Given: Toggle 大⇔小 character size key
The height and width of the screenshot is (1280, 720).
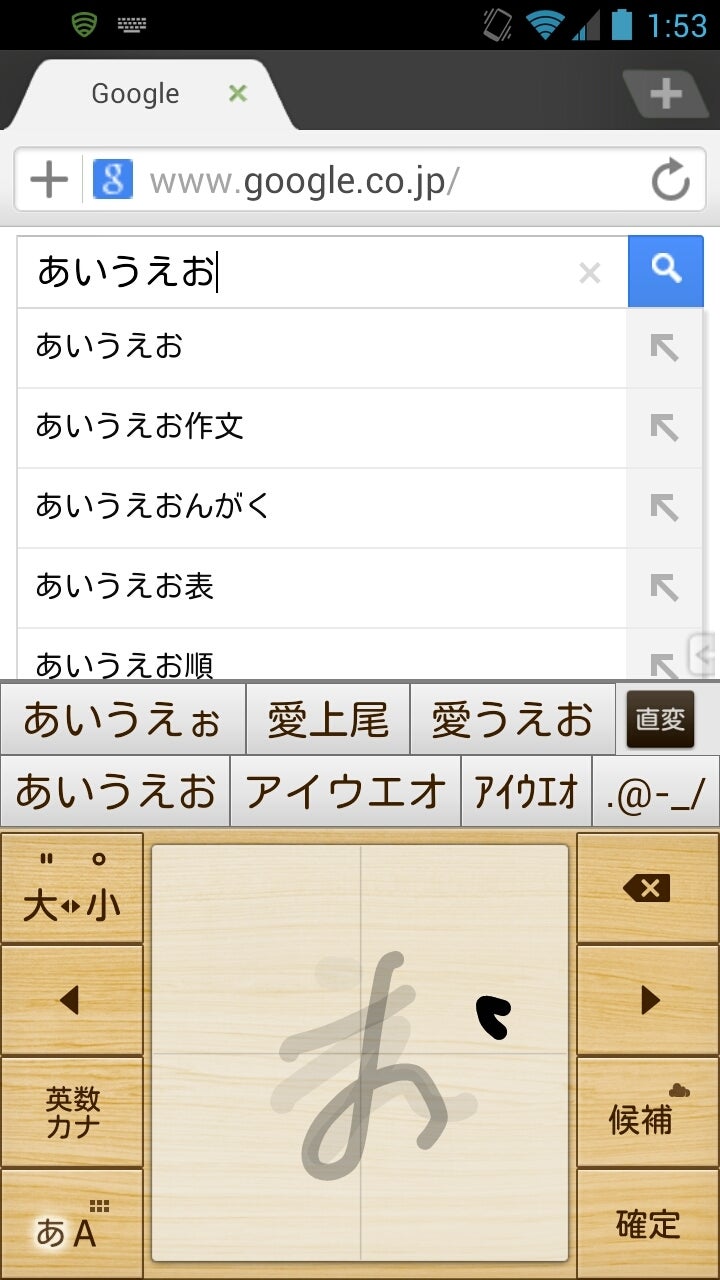Looking at the screenshot, I should (x=72, y=889).
